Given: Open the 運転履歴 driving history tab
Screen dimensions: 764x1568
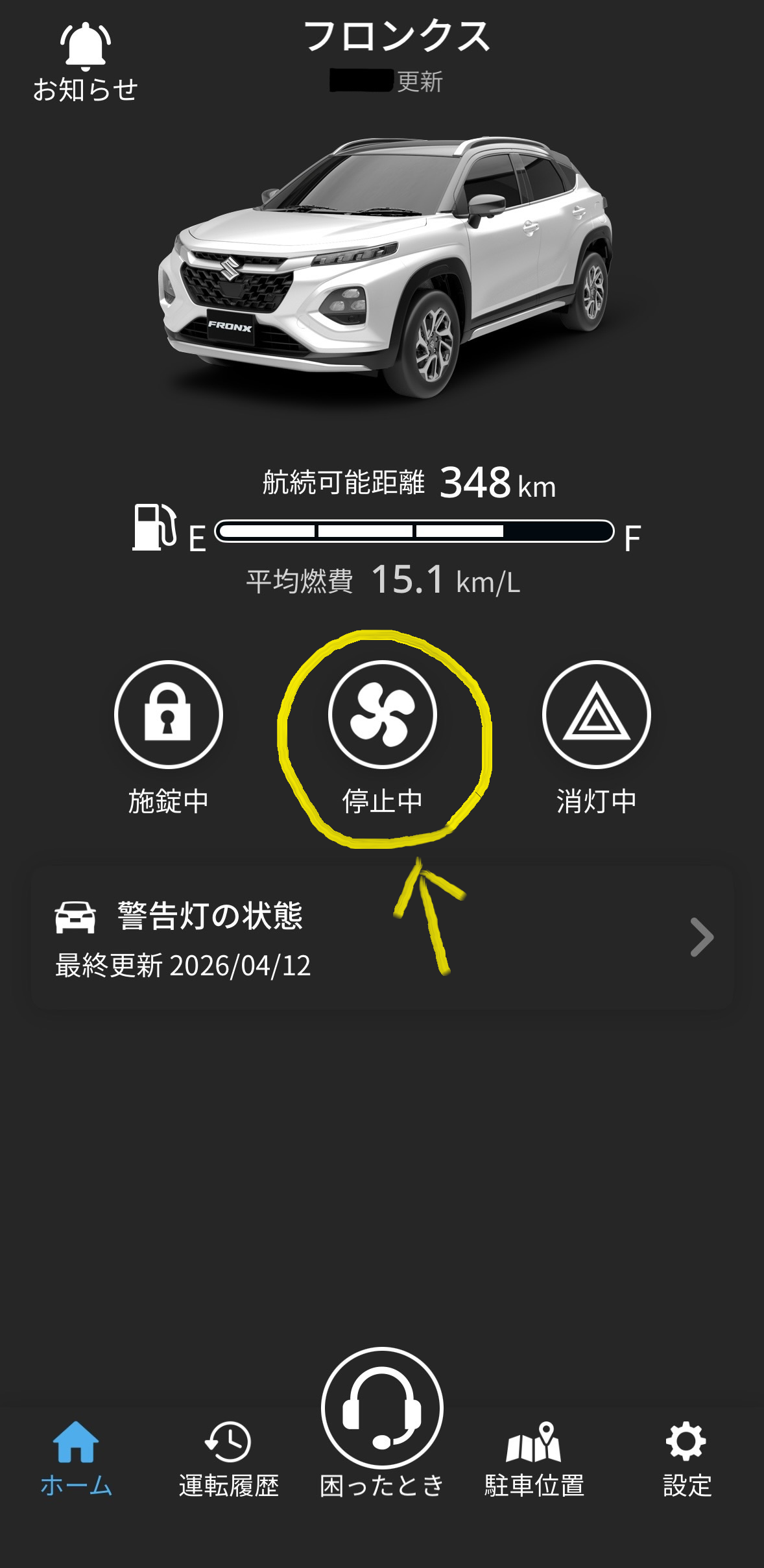Looking at the screenshot, I should [228, 1455].
